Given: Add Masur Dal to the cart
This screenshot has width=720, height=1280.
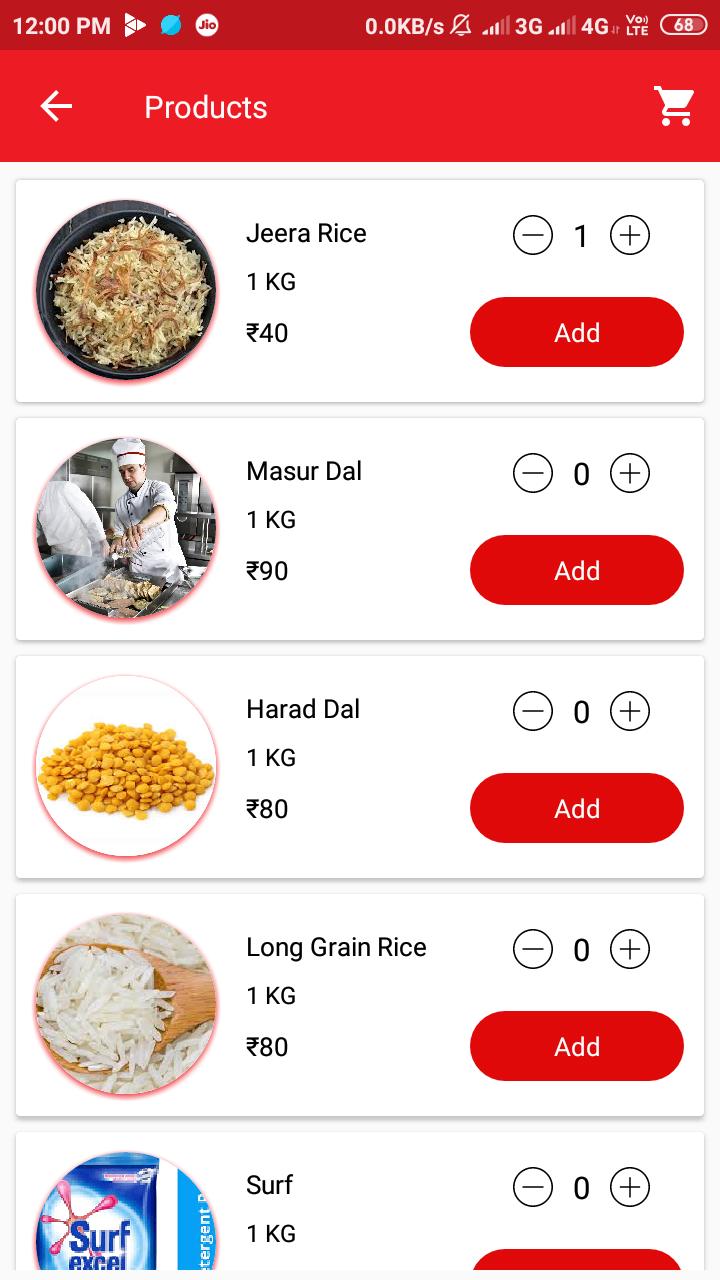Looking at the screenshot, I should pos(577,570).
